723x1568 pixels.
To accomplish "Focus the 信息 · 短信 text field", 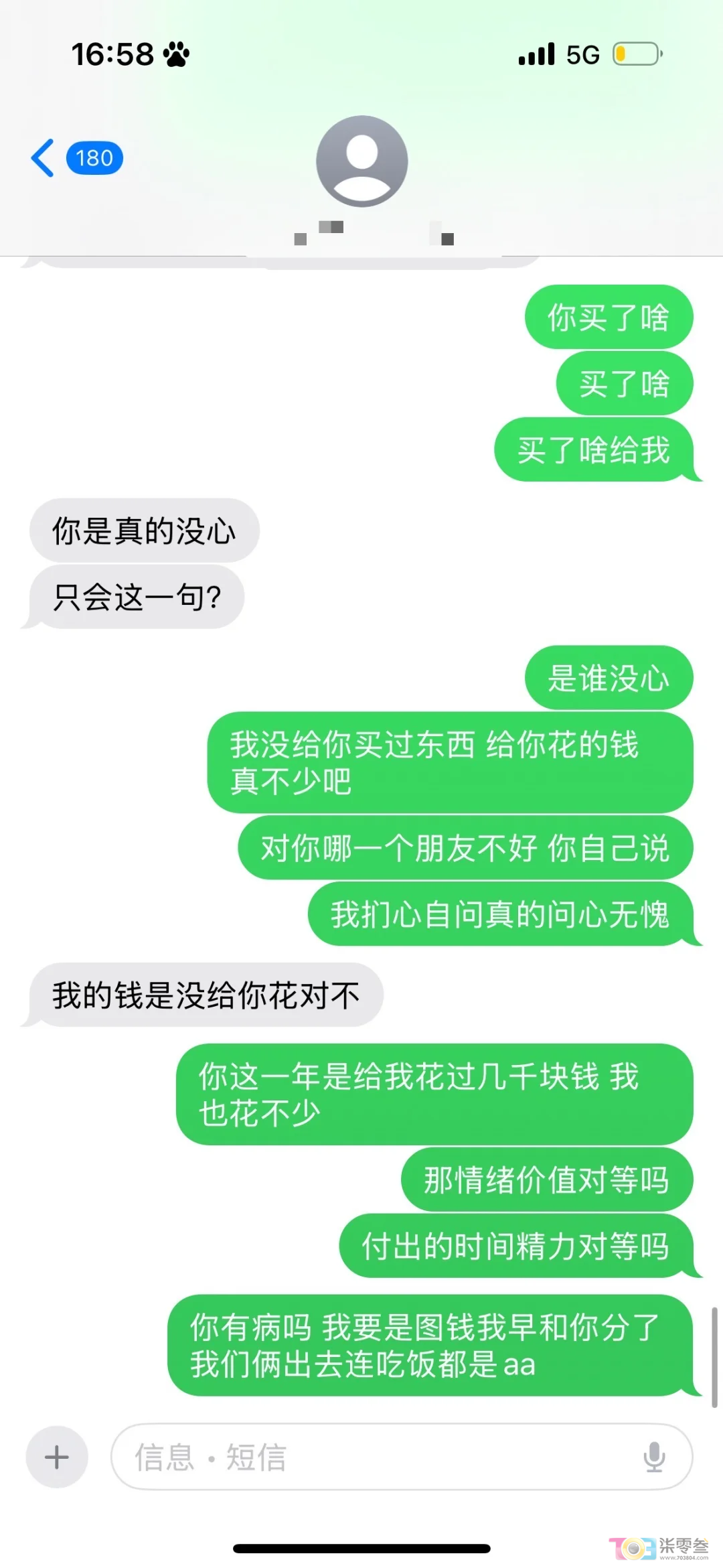I will point(375,1457).
